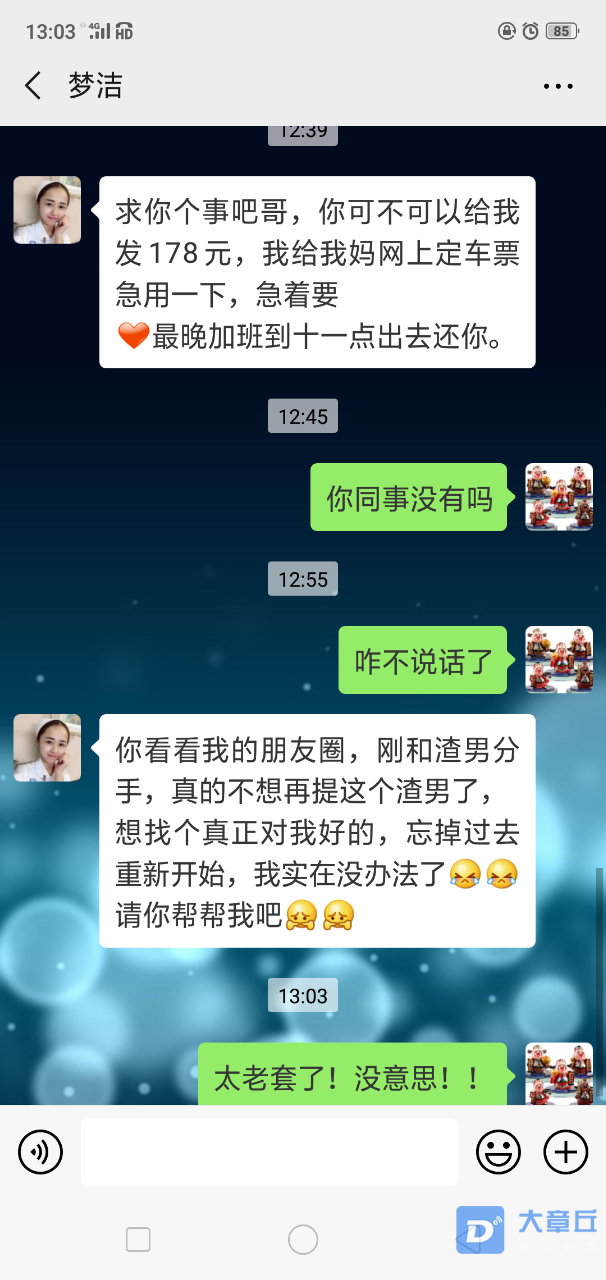This screenshot has width=606, height=1280.
Task: Open the three-dot chat options menu
Action: pos(558,87)
